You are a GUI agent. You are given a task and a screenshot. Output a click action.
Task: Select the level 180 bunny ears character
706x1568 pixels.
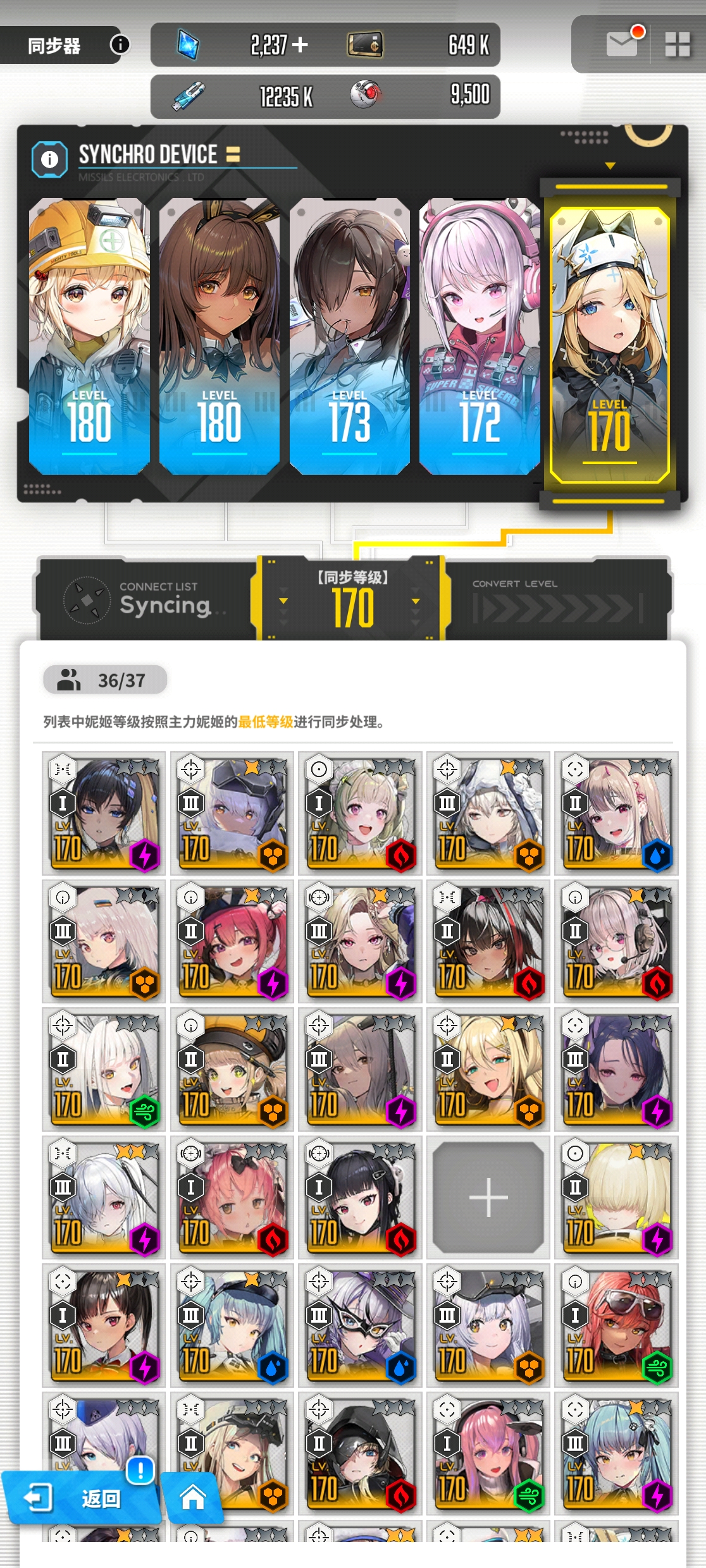(x=219, y=335)
